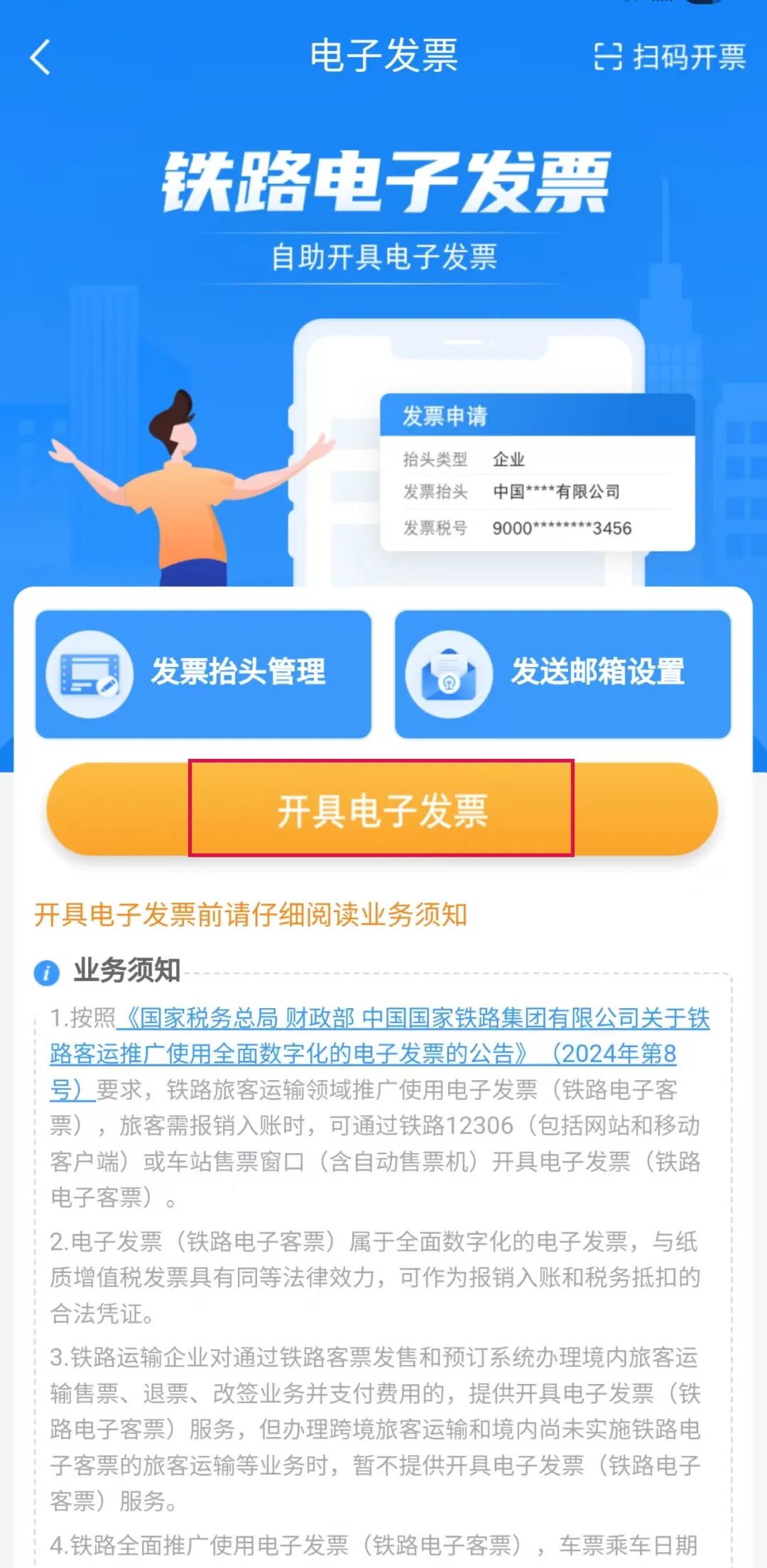This screenshot has height=1568, width=767.
Task: Open the 扫码开票 scan-code icon
Action: click(x=609, y=57)
